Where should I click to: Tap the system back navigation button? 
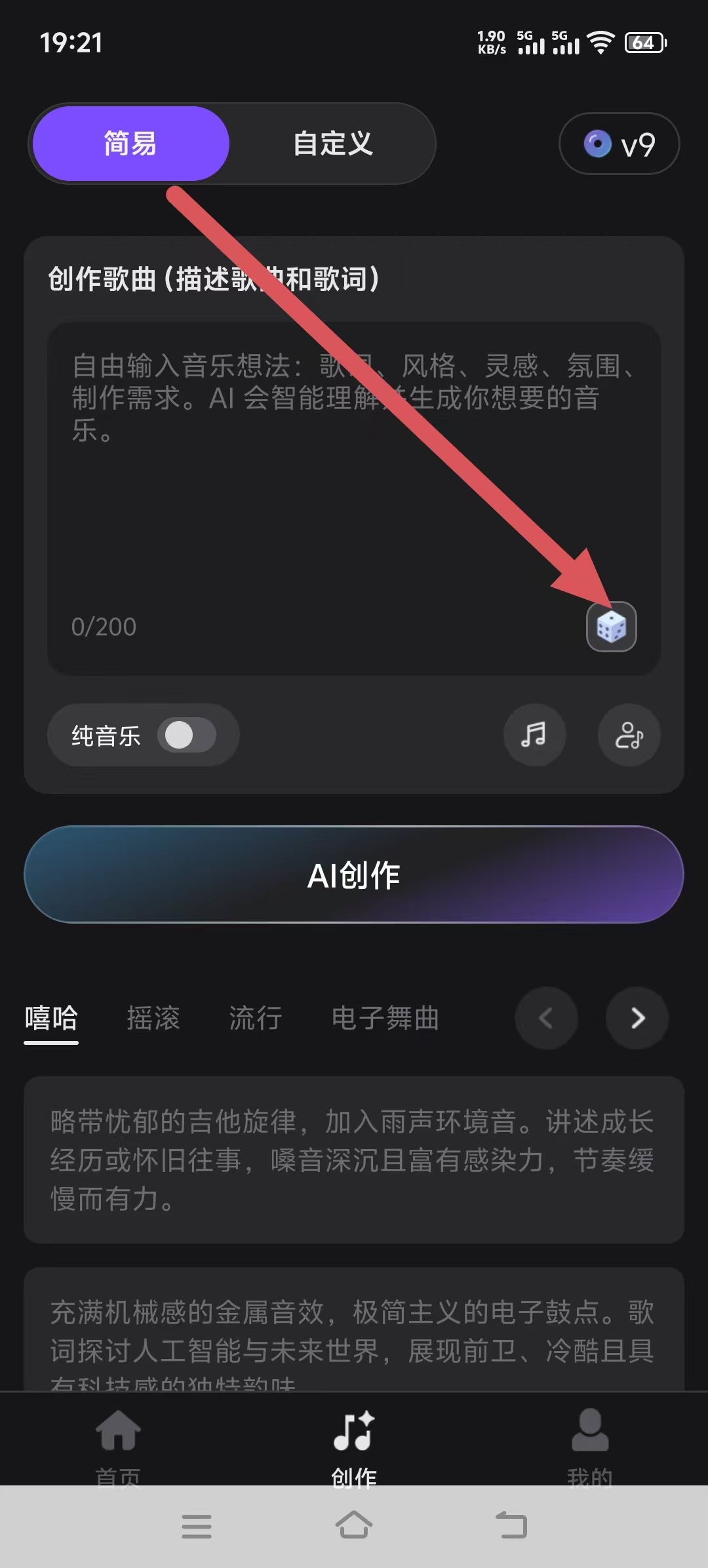[x=511, y=1525]
